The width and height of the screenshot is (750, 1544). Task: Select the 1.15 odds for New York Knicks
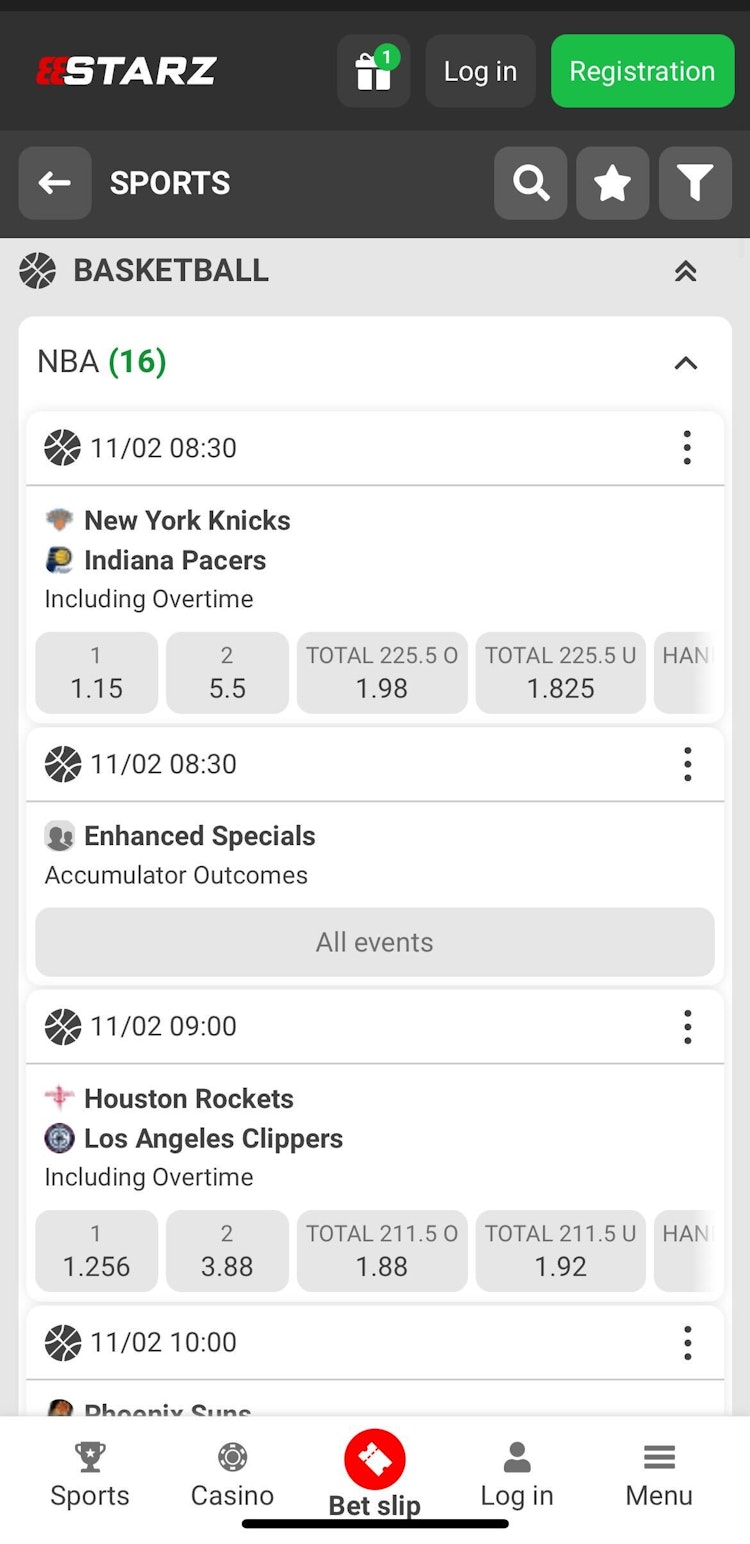tap(96, 673)
